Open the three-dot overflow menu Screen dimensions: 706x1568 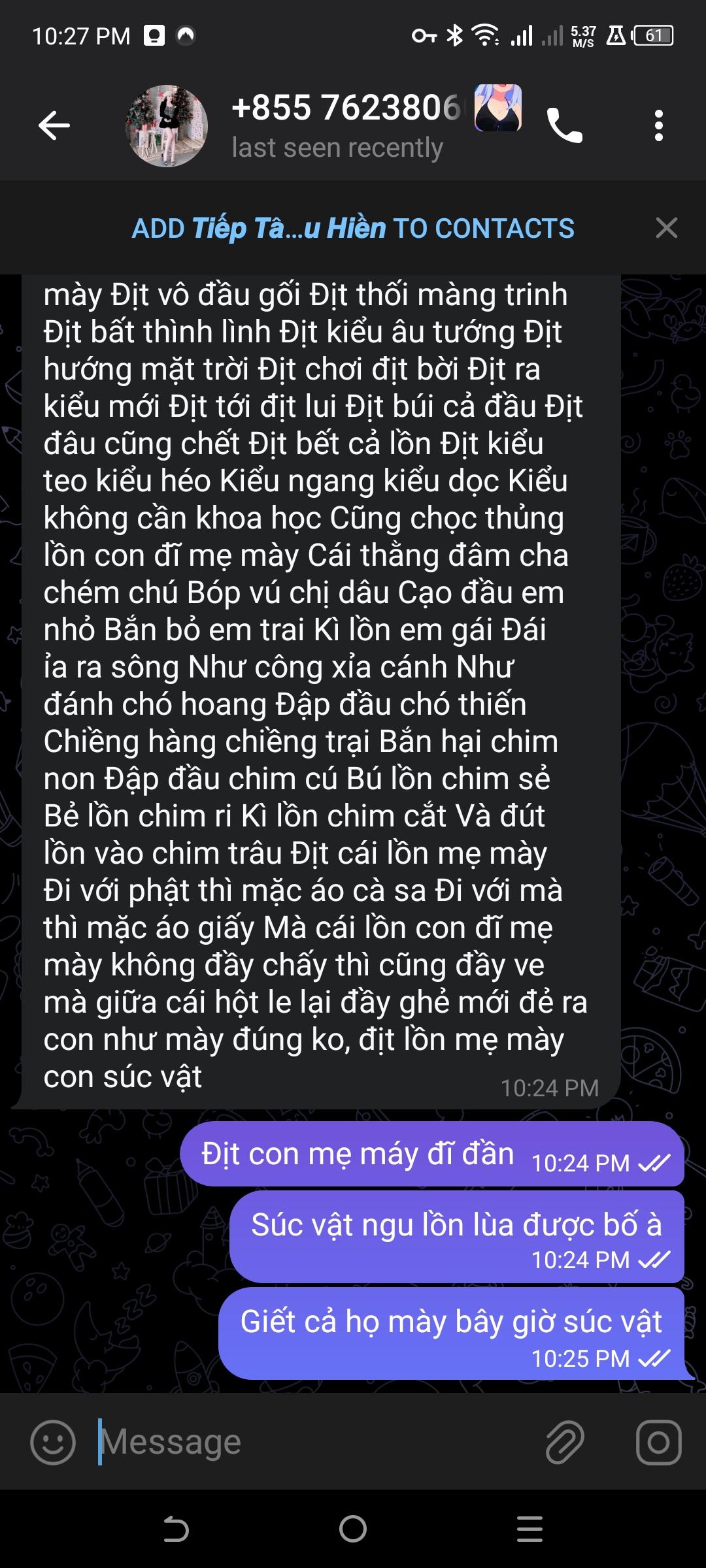pyautogui.click(x=660, y=124)
